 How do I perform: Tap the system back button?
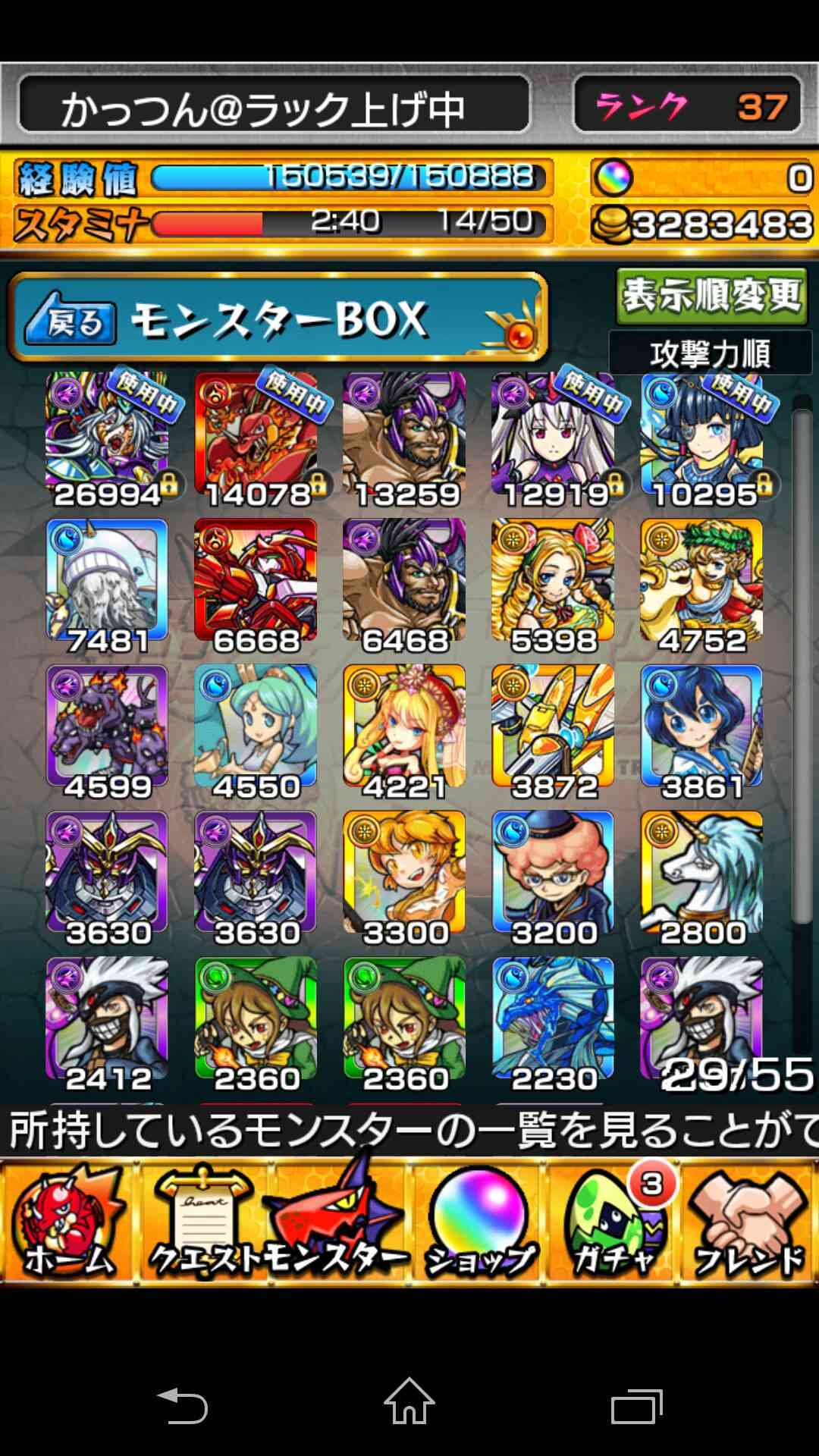182,1407
